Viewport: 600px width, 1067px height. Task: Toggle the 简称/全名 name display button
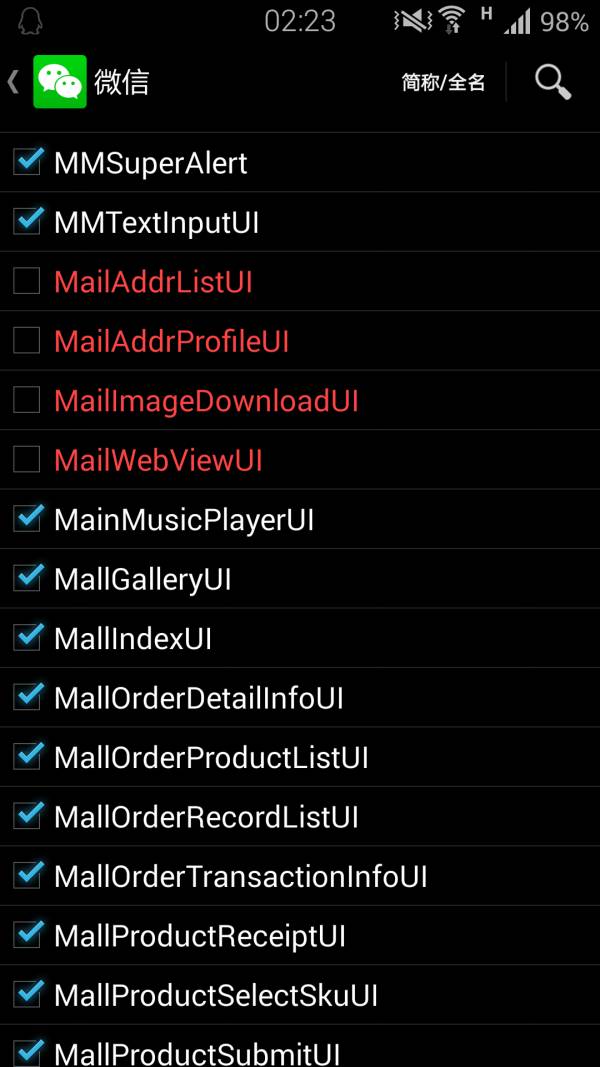(x=443, y=83)
